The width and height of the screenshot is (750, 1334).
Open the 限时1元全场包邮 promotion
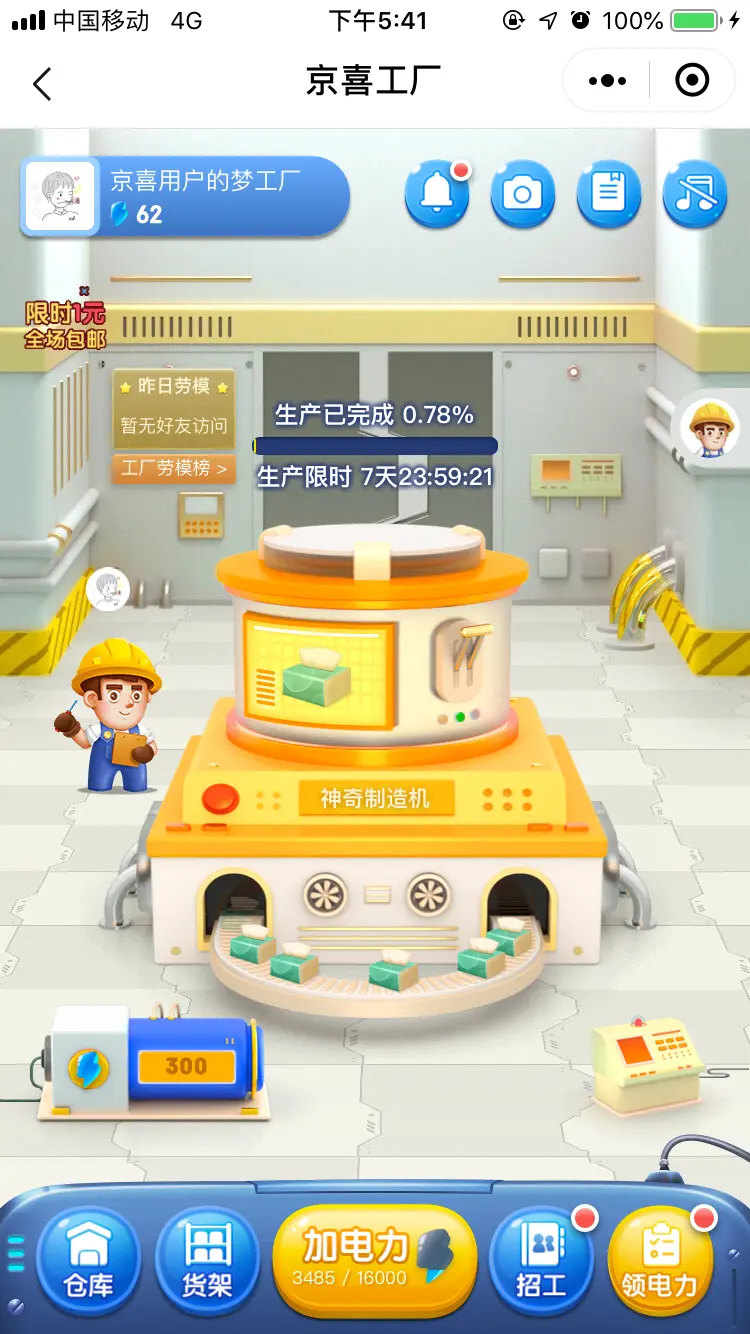[66, 325]
